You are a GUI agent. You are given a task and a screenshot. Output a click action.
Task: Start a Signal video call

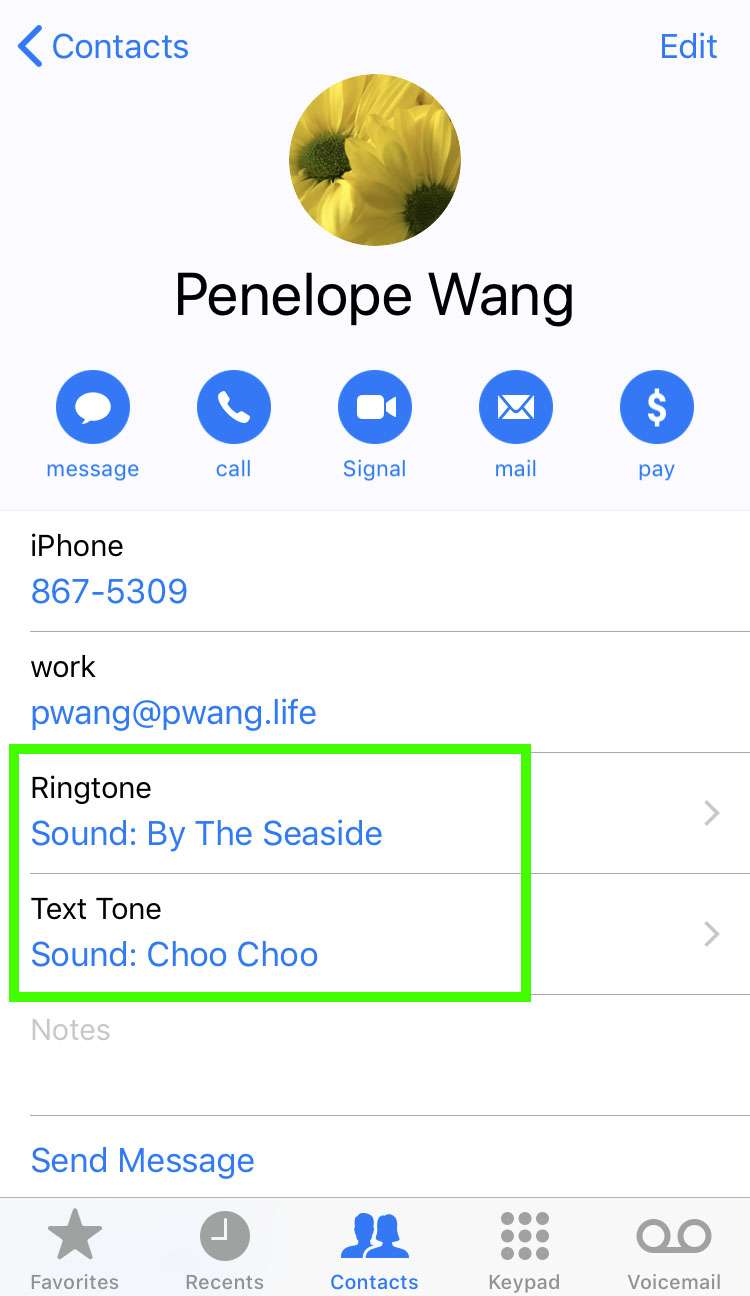(375, 408)
